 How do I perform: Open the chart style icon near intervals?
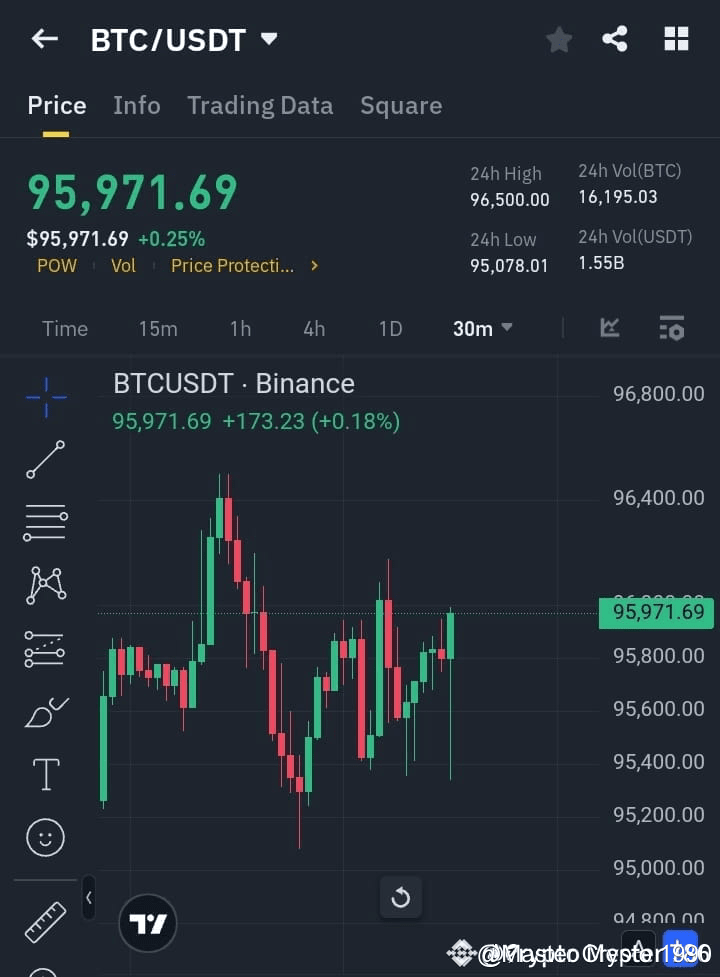[x=609, y=328]
